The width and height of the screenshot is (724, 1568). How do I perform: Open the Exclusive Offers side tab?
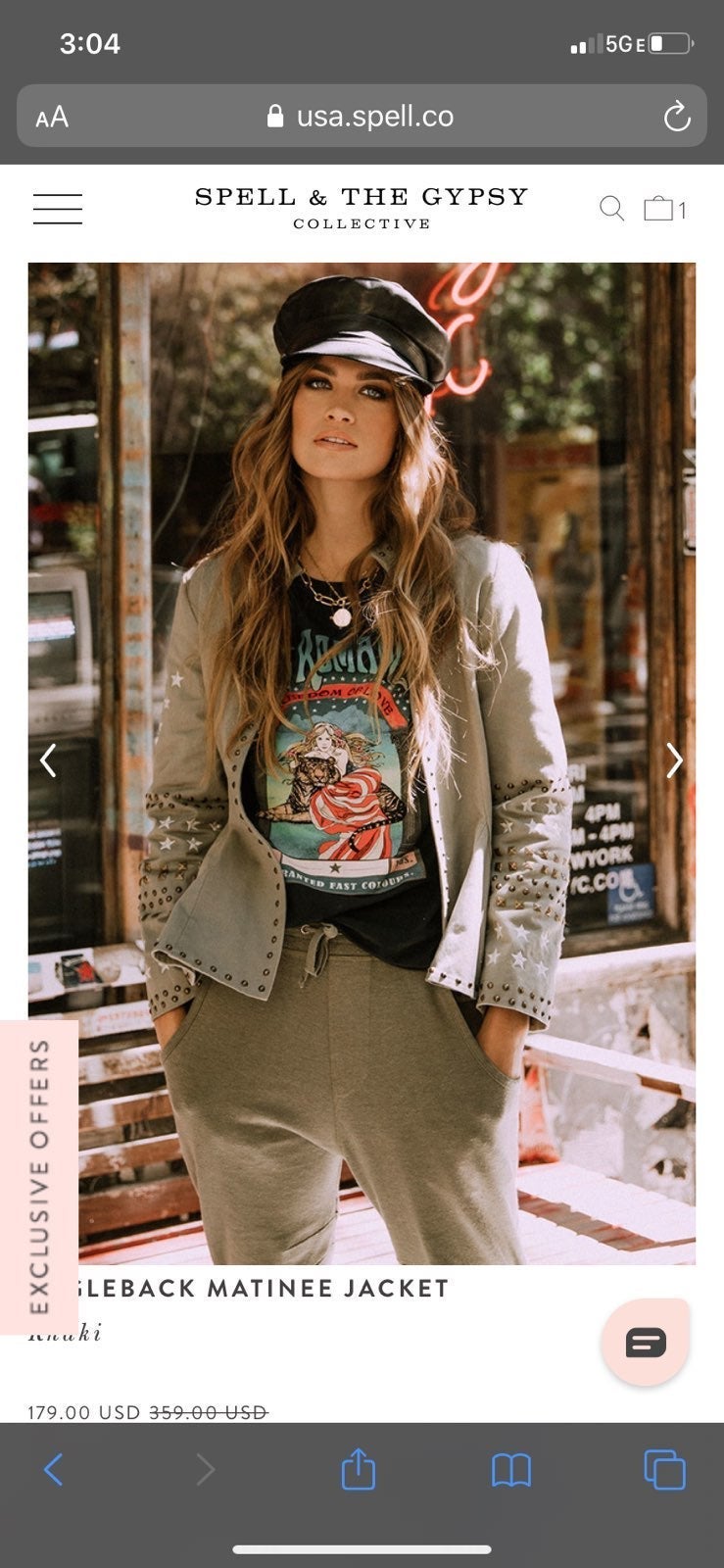(x=39, y=1177)
